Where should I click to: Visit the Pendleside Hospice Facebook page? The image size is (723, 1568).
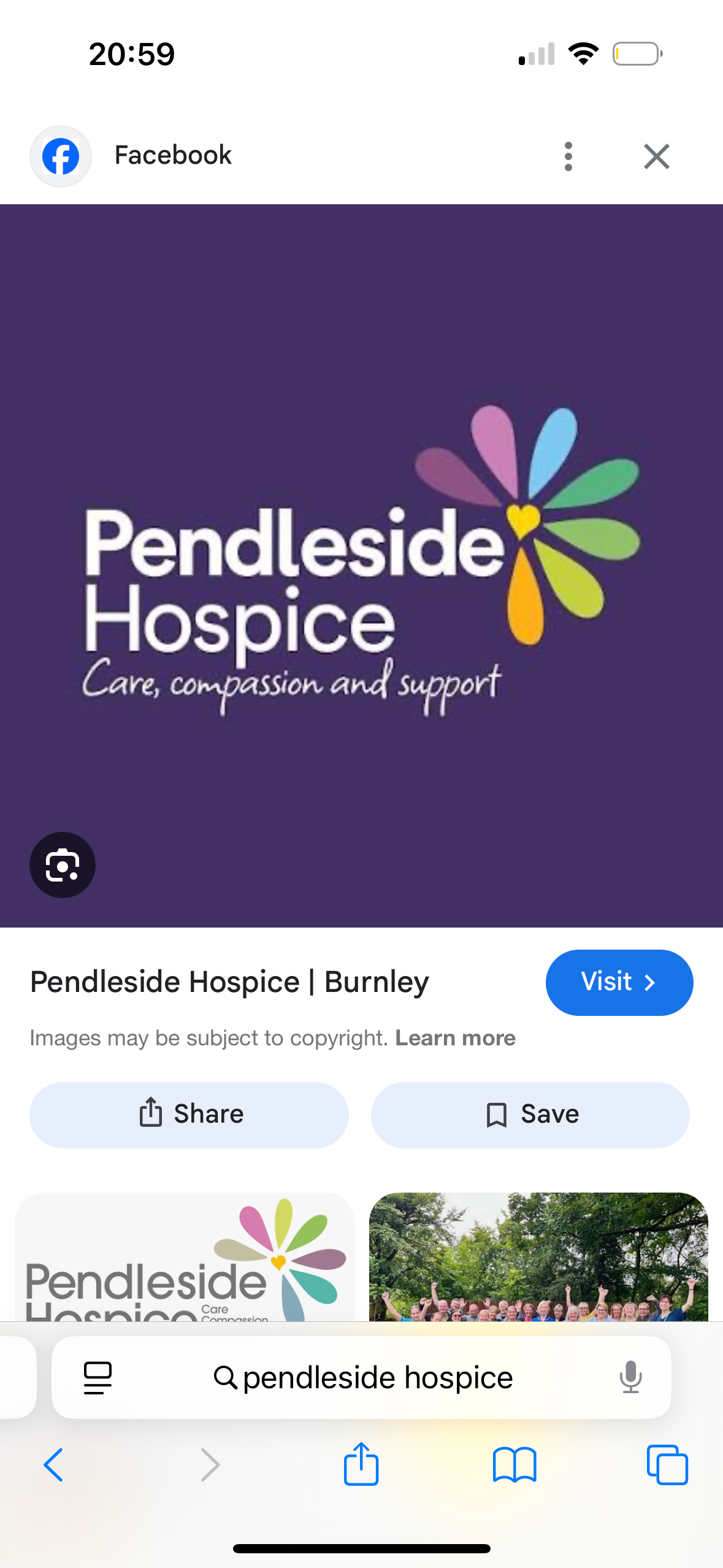pyautogui.click(x=619, y=982)
